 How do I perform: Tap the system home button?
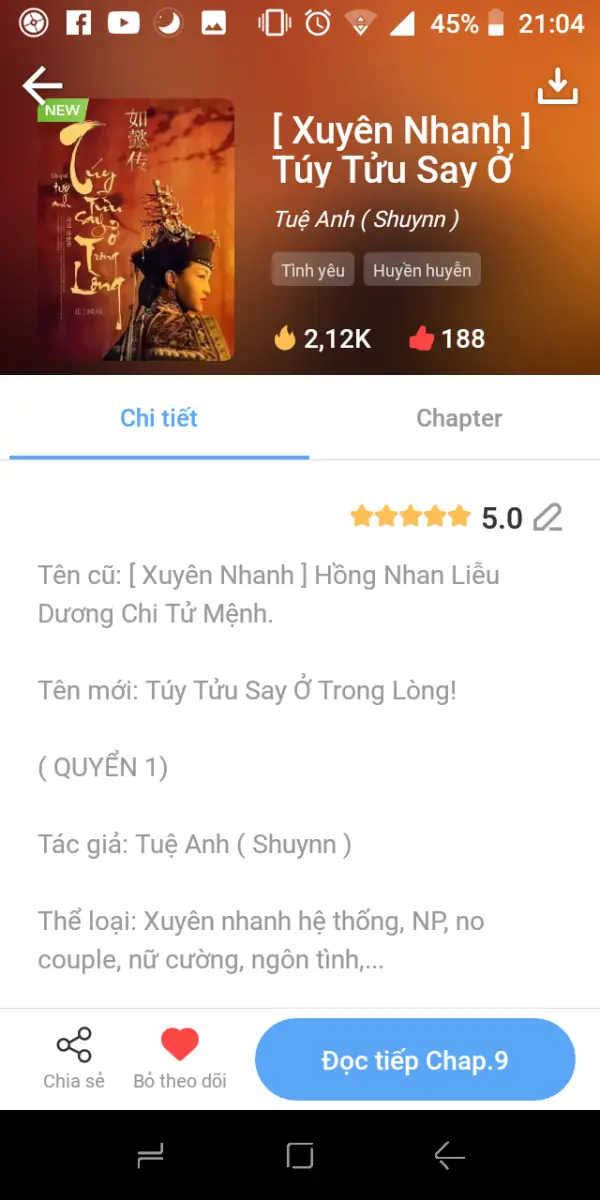click(300, 1157)
